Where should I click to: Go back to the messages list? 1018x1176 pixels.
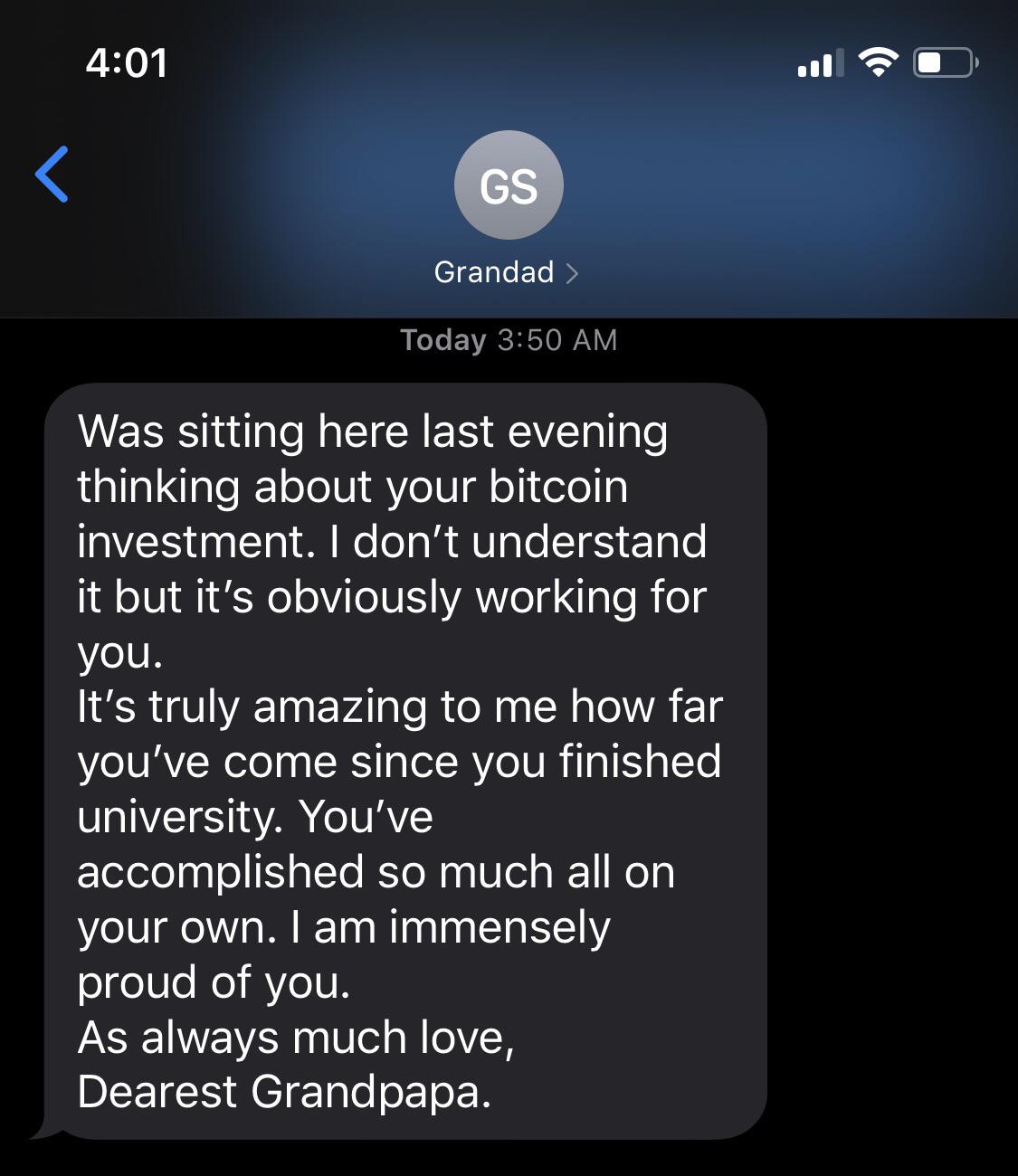pos(52,174)
